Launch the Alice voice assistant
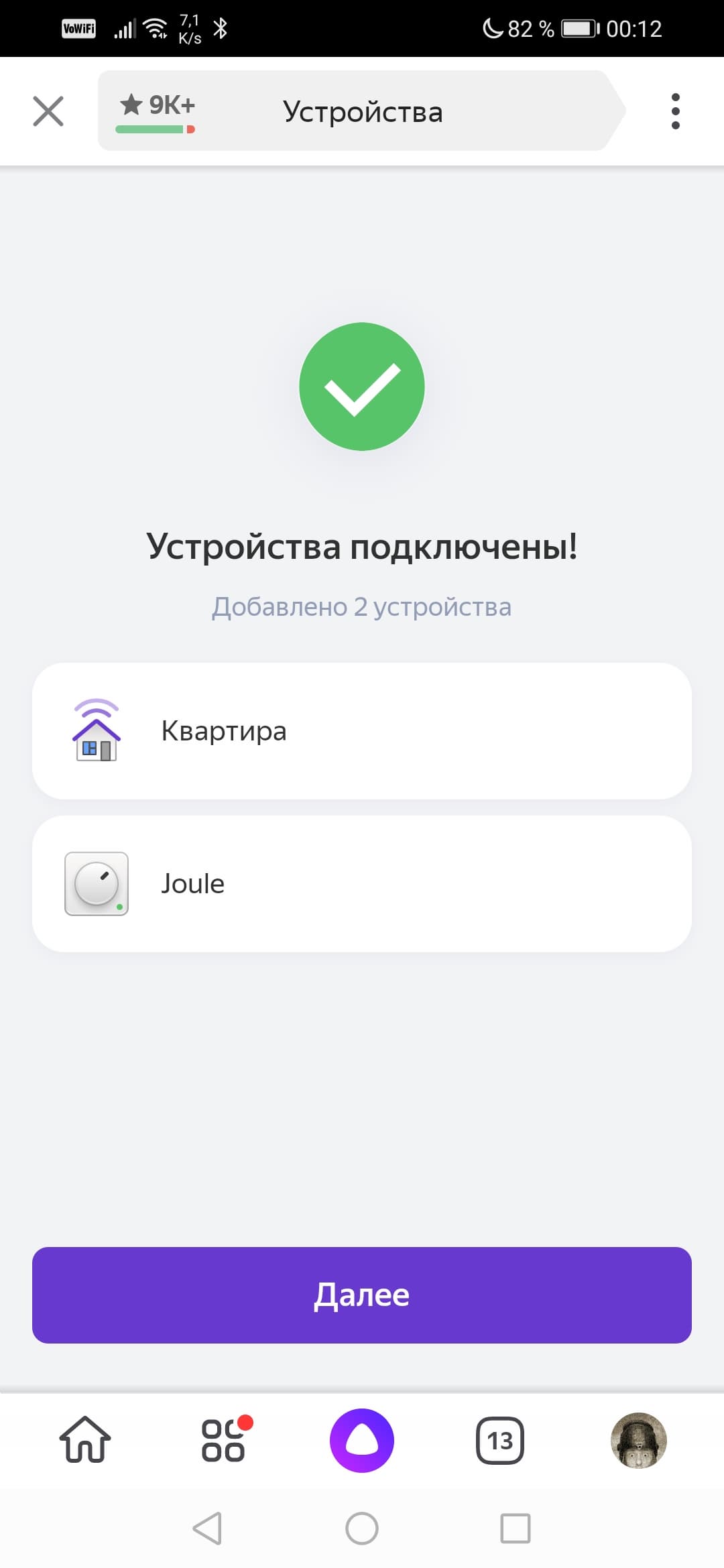 362,1440
